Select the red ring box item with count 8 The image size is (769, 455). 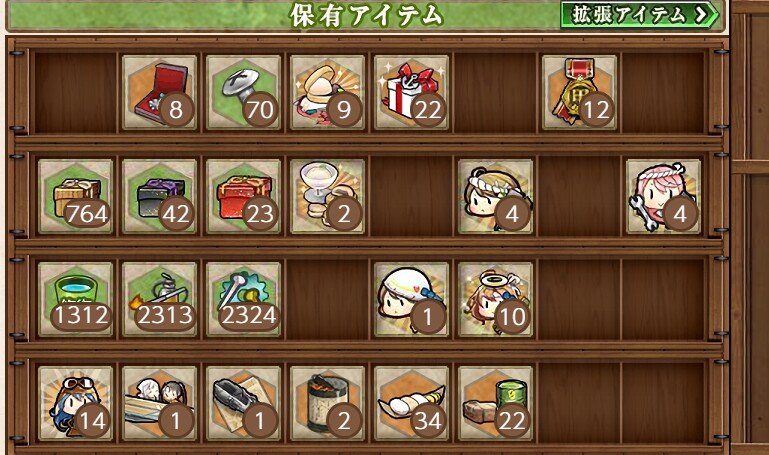[160, 91]
